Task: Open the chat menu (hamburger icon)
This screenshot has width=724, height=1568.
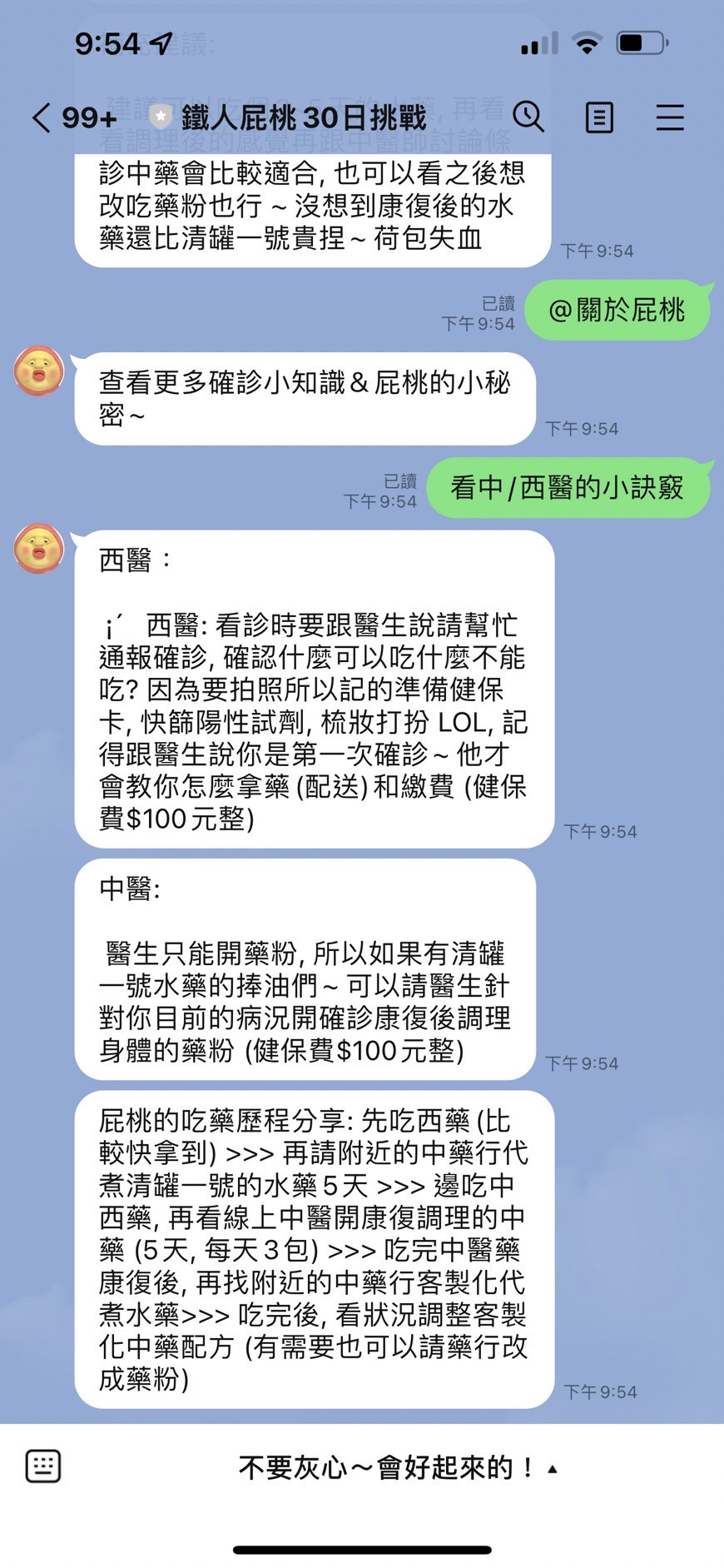Action: coord(669,117)
